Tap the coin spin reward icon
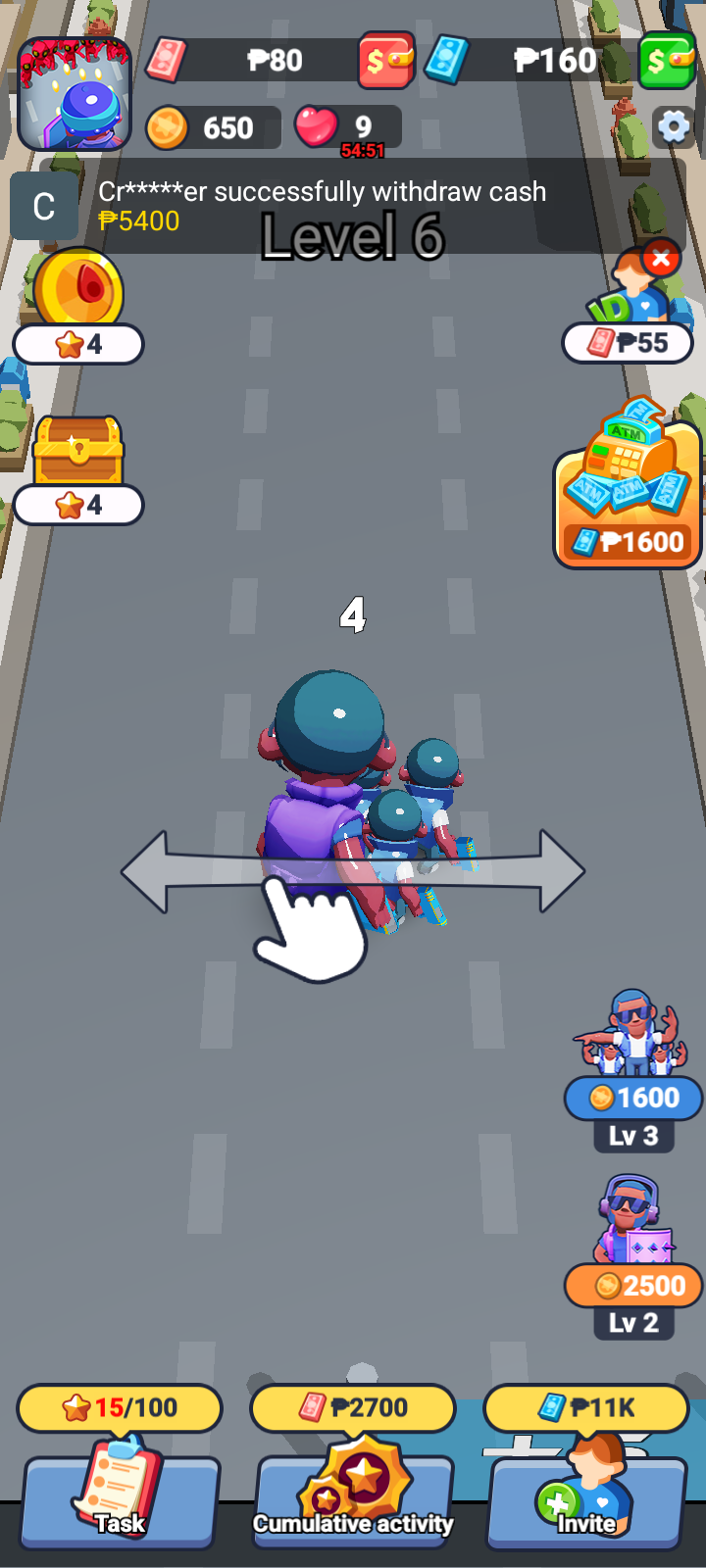Screen dimensions: 706x1568 click(76, 286)
